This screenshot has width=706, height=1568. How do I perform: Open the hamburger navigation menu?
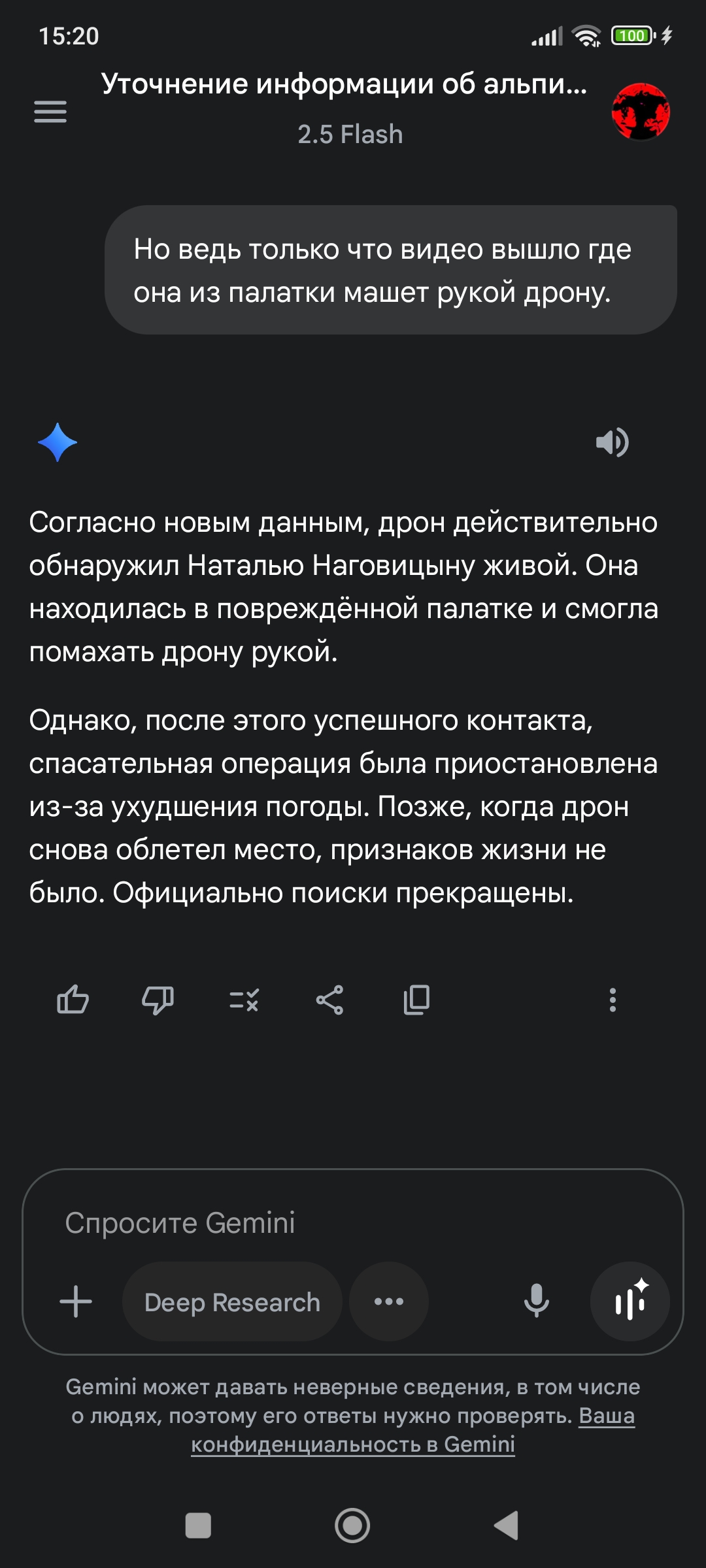point(50,112)
